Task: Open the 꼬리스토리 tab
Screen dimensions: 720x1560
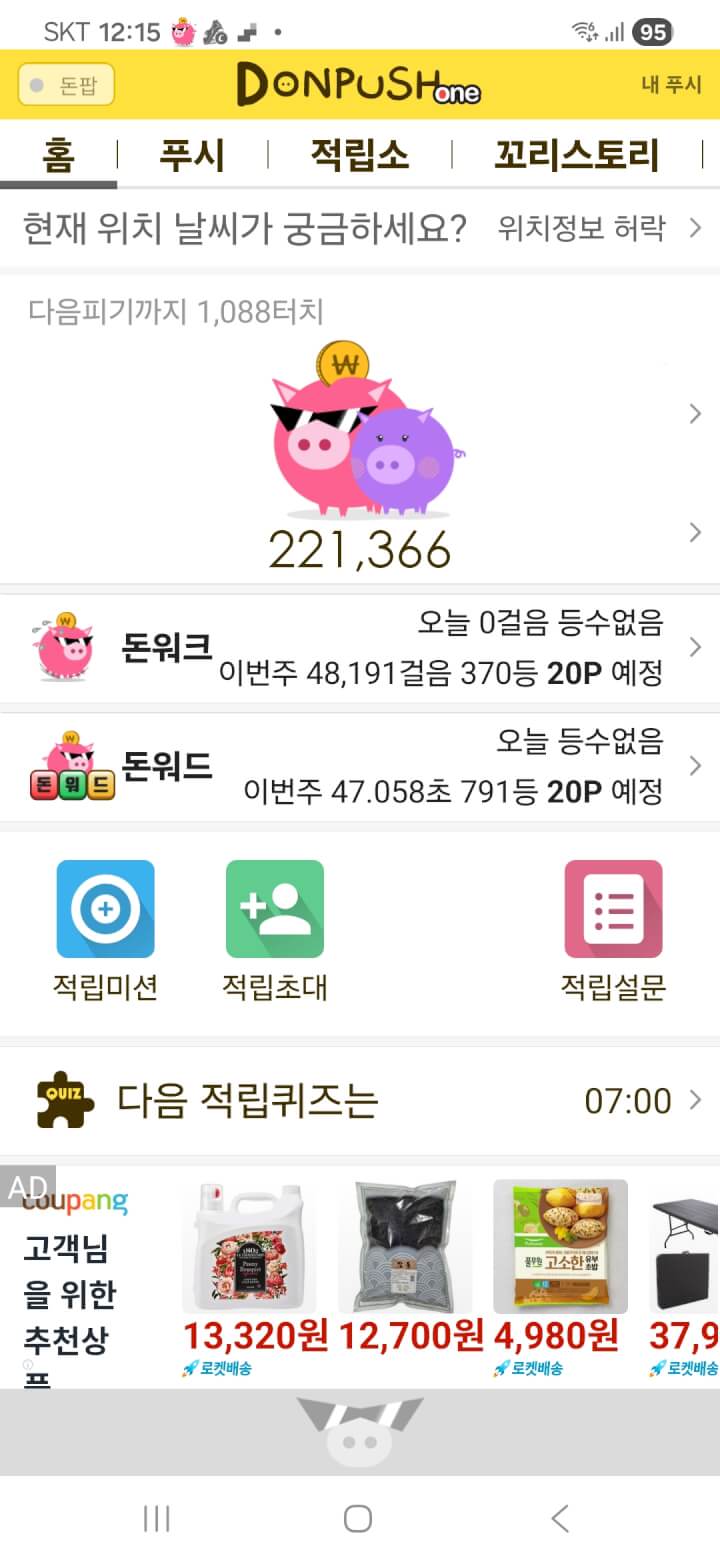Action: click(x=577, y=156)
